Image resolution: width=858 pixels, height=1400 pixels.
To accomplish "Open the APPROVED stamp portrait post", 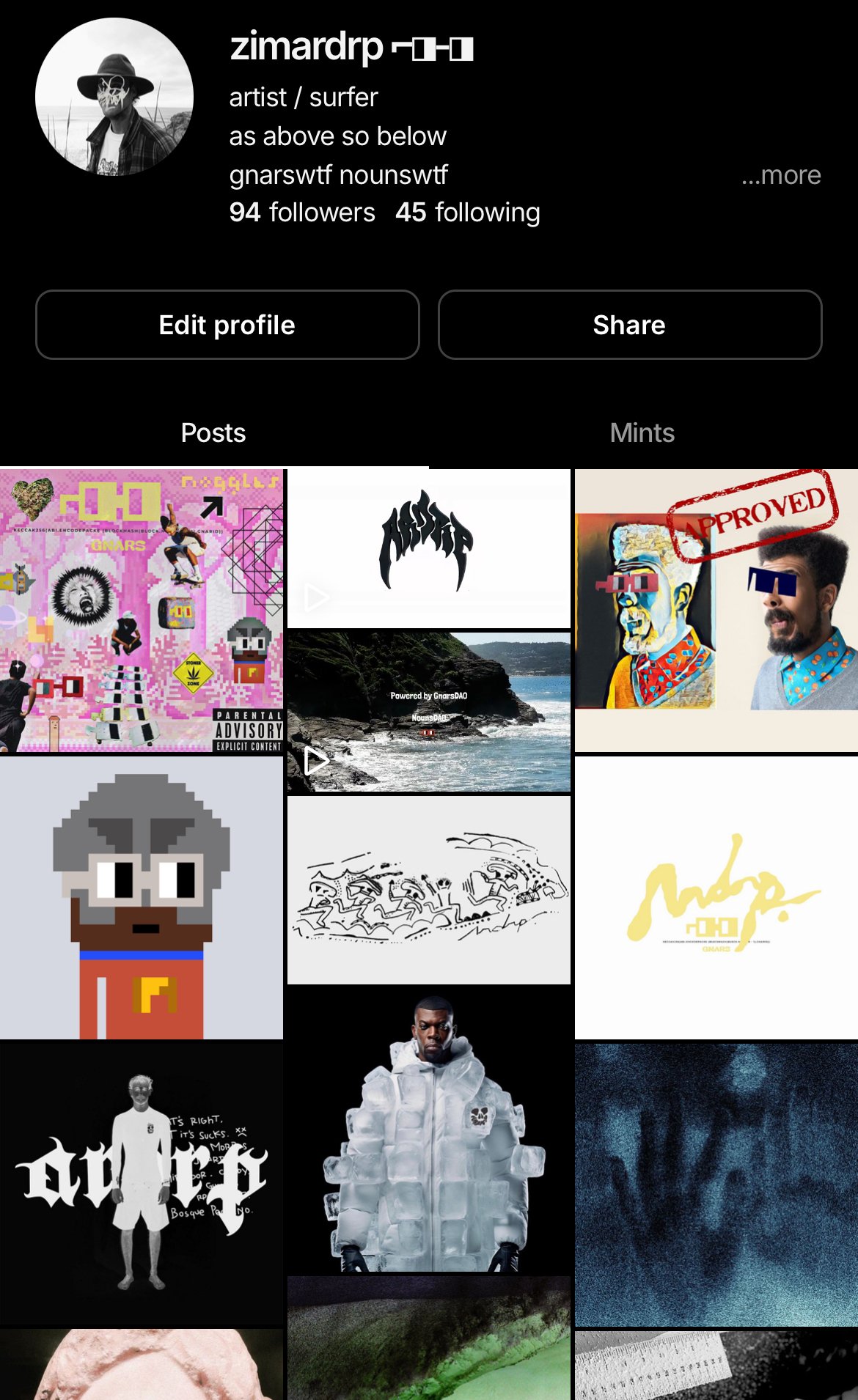I will [716, 611].
